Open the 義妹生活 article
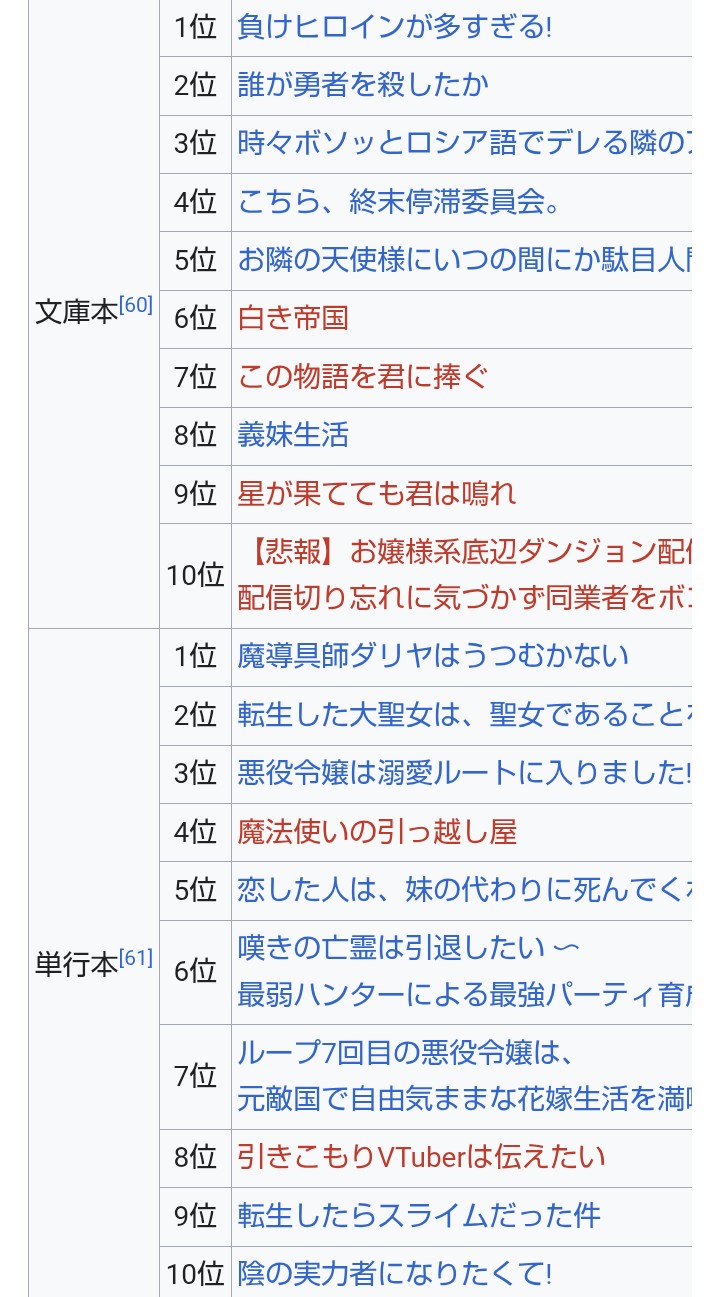Viewport: 720px width, 1297px height. point(293,435)
